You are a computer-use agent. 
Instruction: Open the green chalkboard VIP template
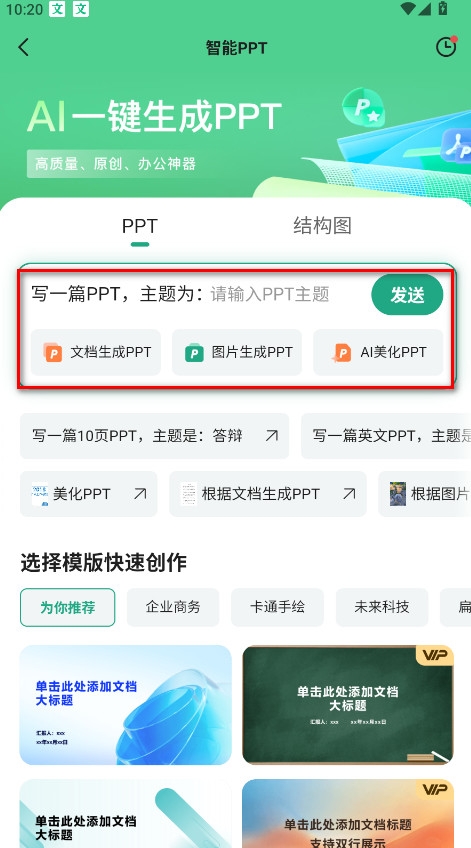pos(348,705)
